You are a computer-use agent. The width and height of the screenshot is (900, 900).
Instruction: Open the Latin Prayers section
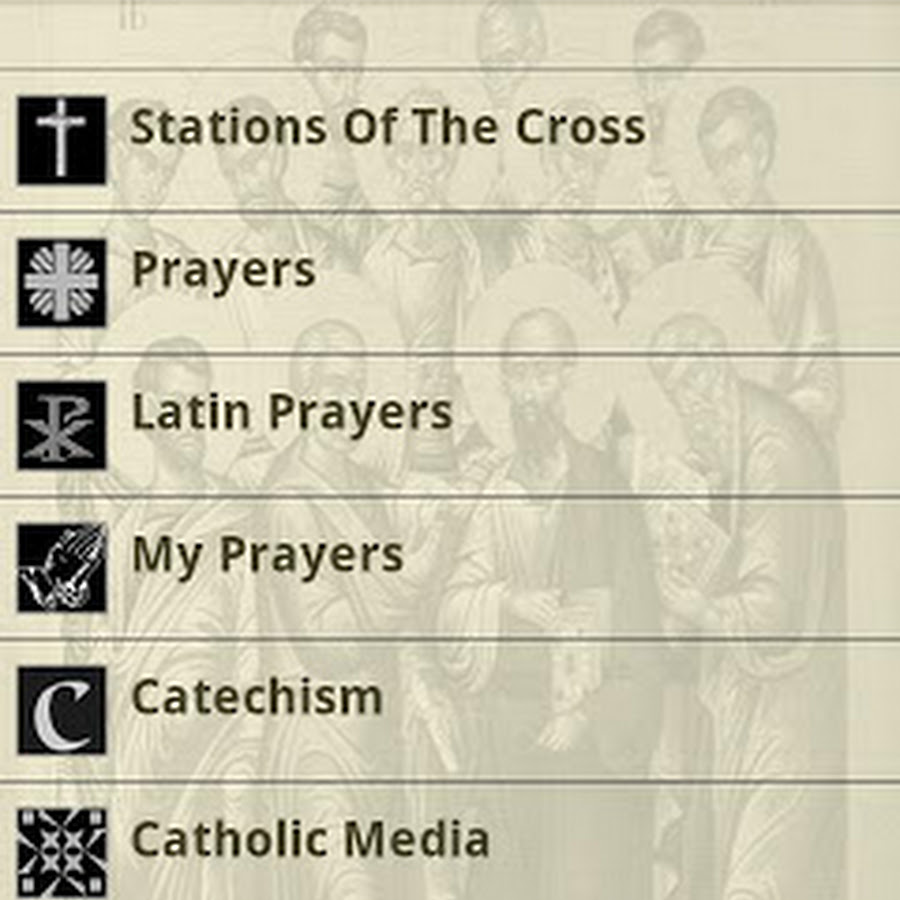click(291, 414)
